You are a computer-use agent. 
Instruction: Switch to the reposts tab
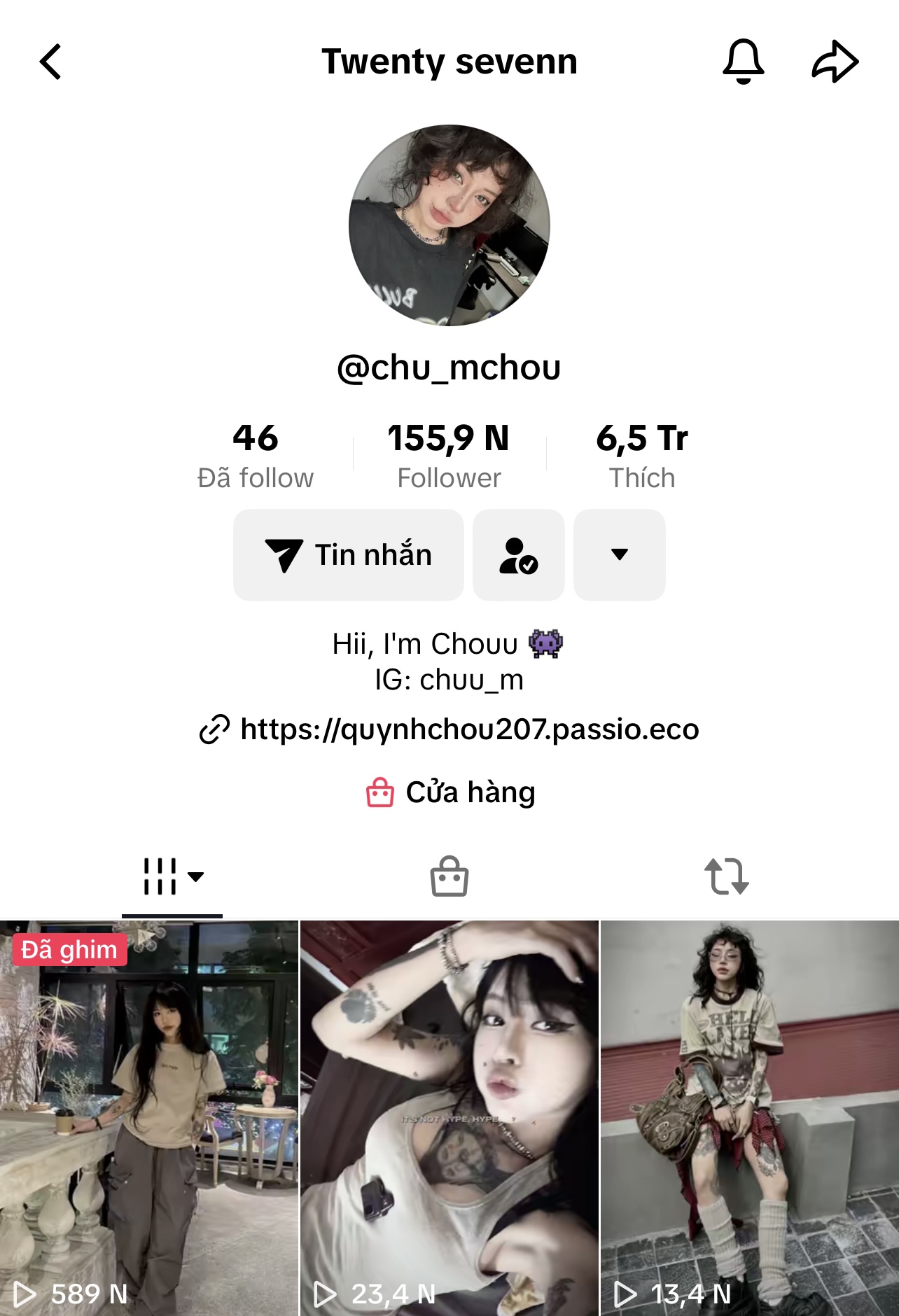(x=726, y=876)
